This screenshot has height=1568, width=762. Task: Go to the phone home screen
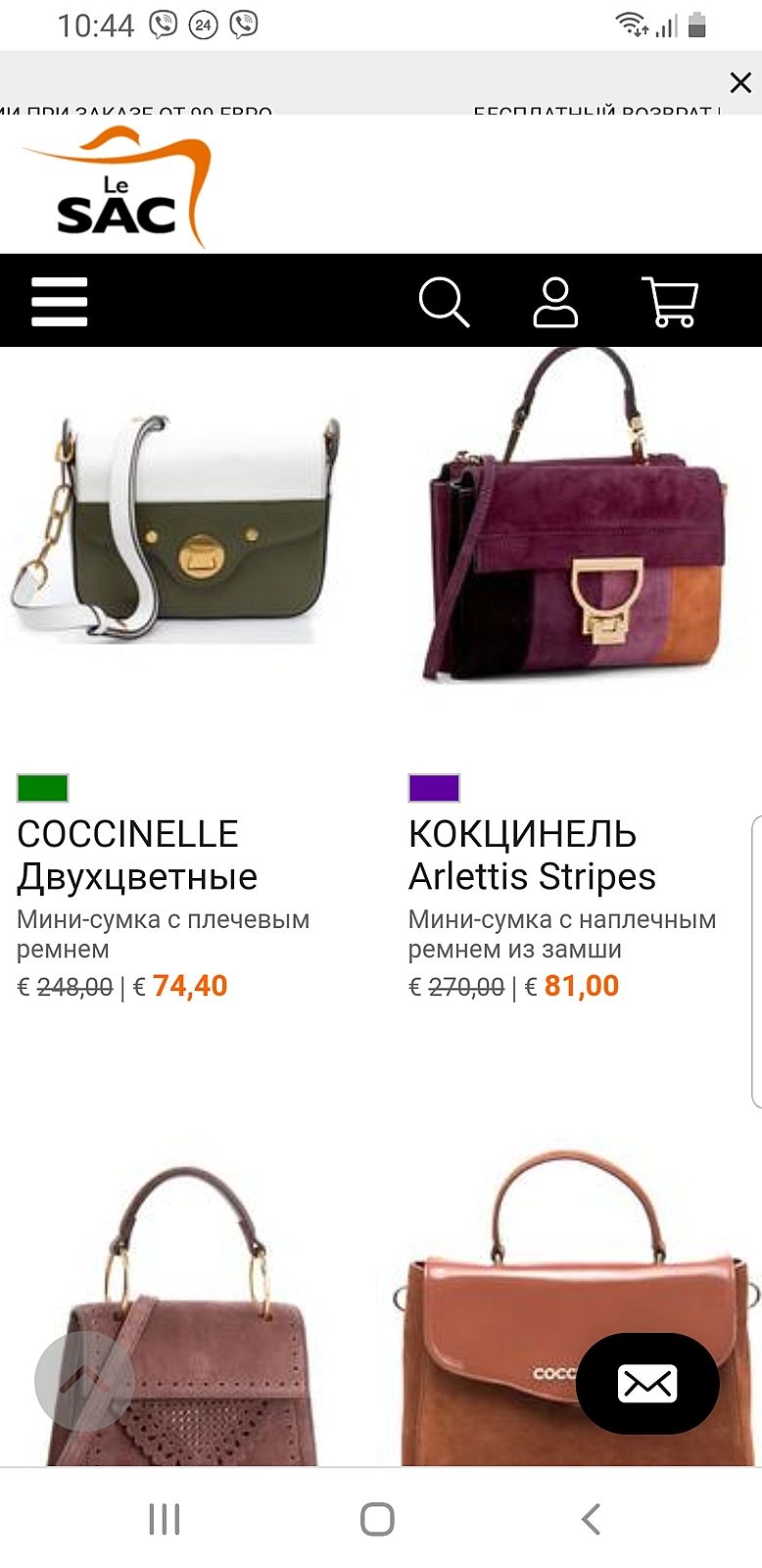377,1519
